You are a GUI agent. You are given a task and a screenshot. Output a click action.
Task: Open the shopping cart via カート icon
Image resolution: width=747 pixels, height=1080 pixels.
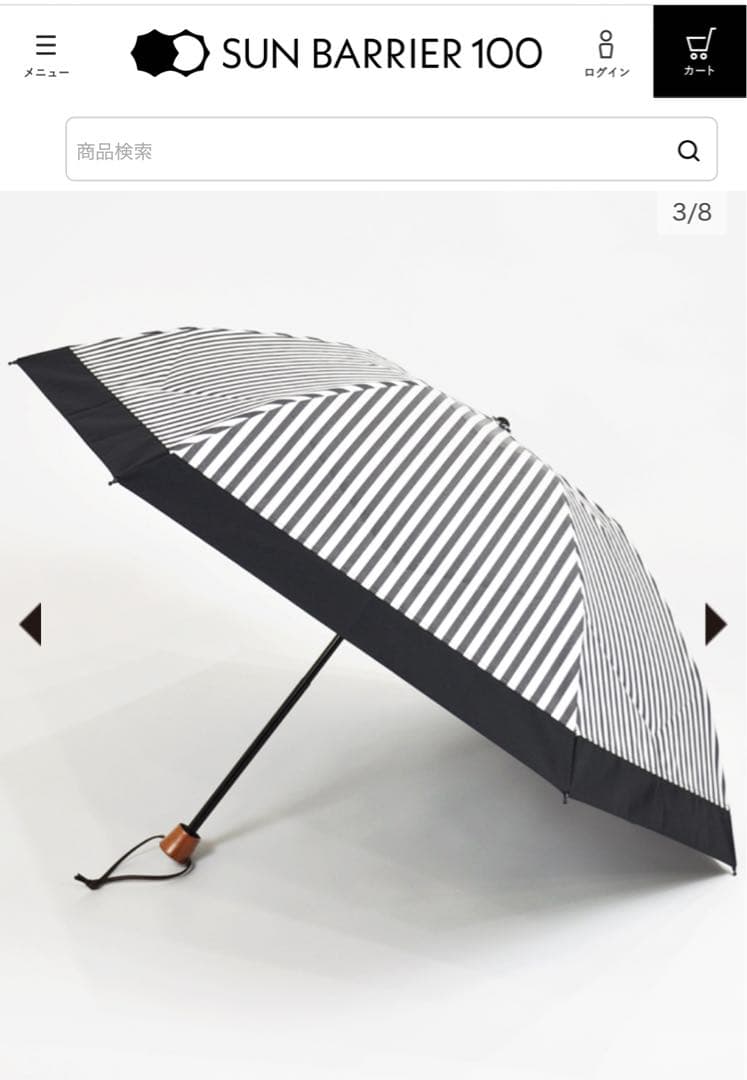(x=701, y=52)
